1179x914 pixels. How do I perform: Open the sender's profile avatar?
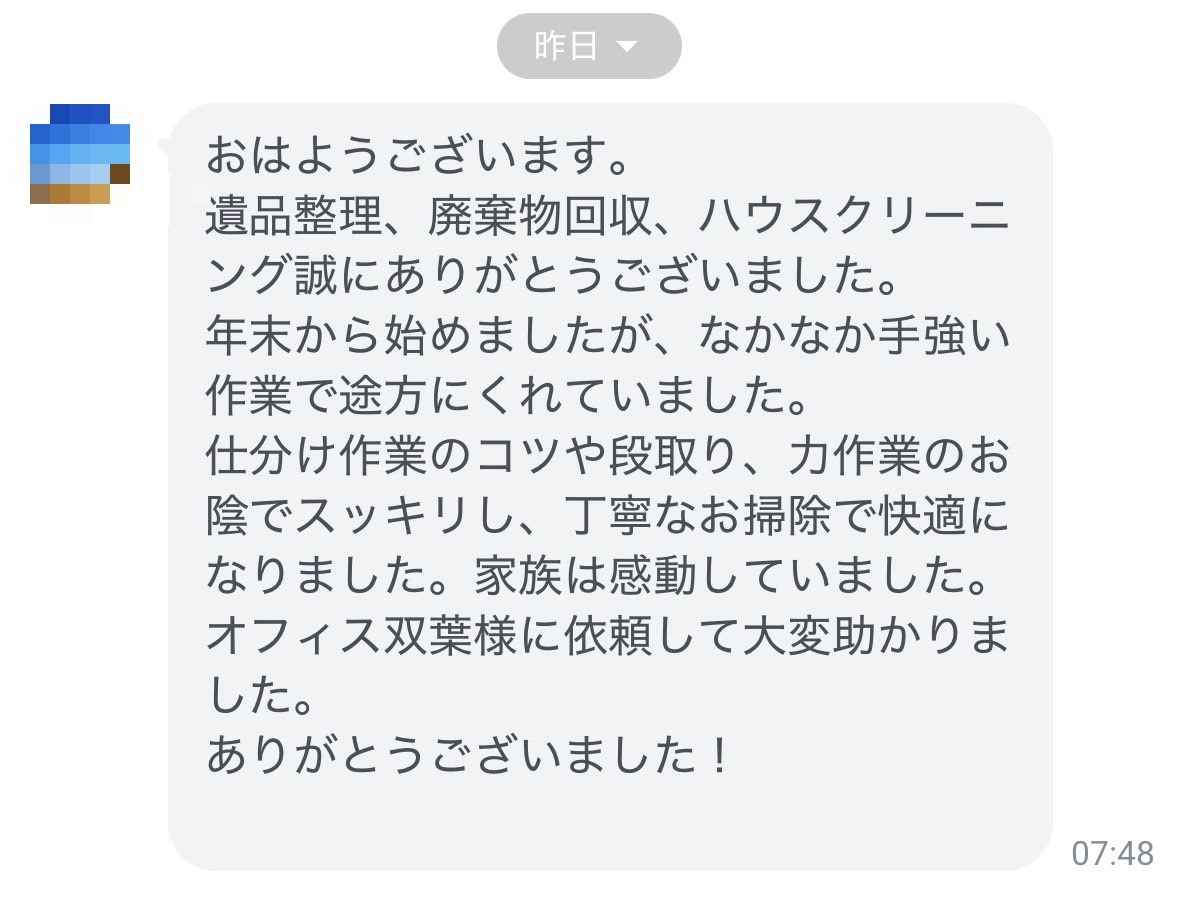(x=80, y=154)
